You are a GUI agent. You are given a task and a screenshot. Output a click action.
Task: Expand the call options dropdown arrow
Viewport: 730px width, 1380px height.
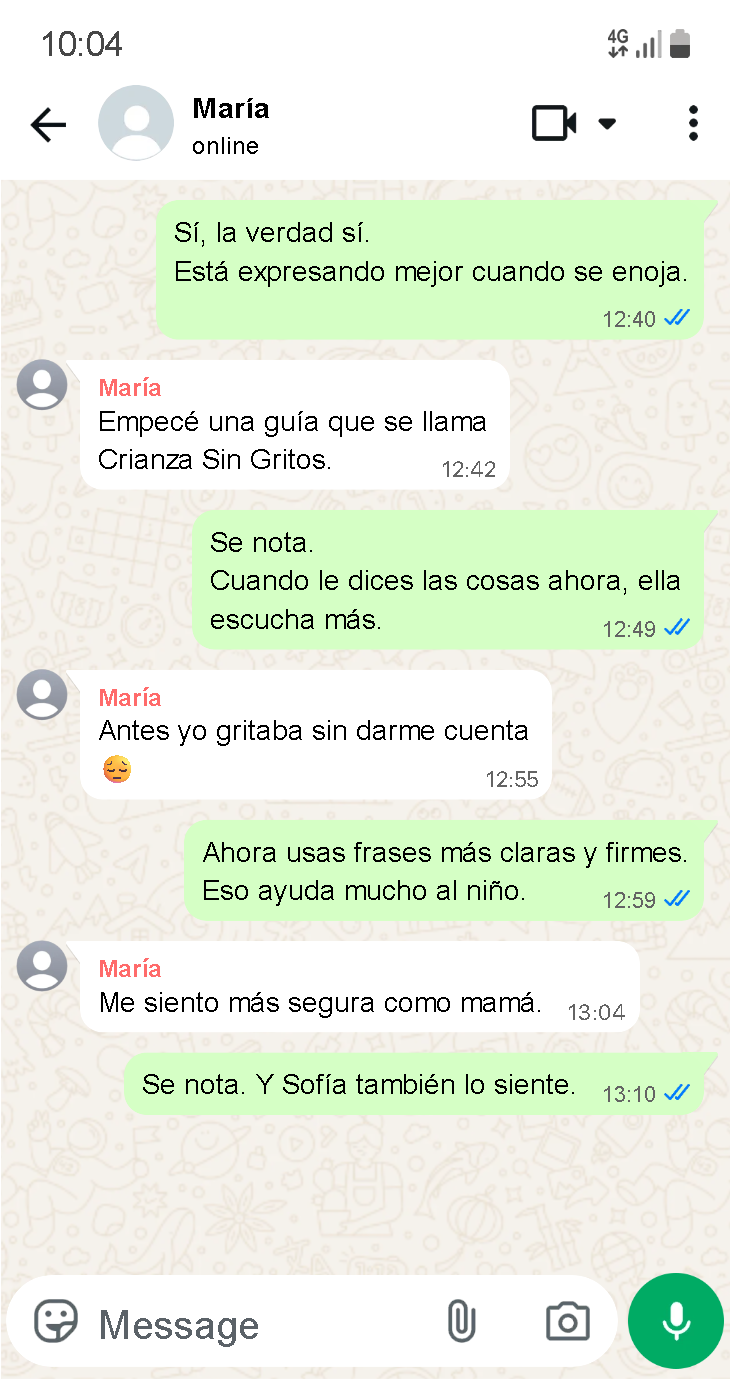[x=607, y=124]
